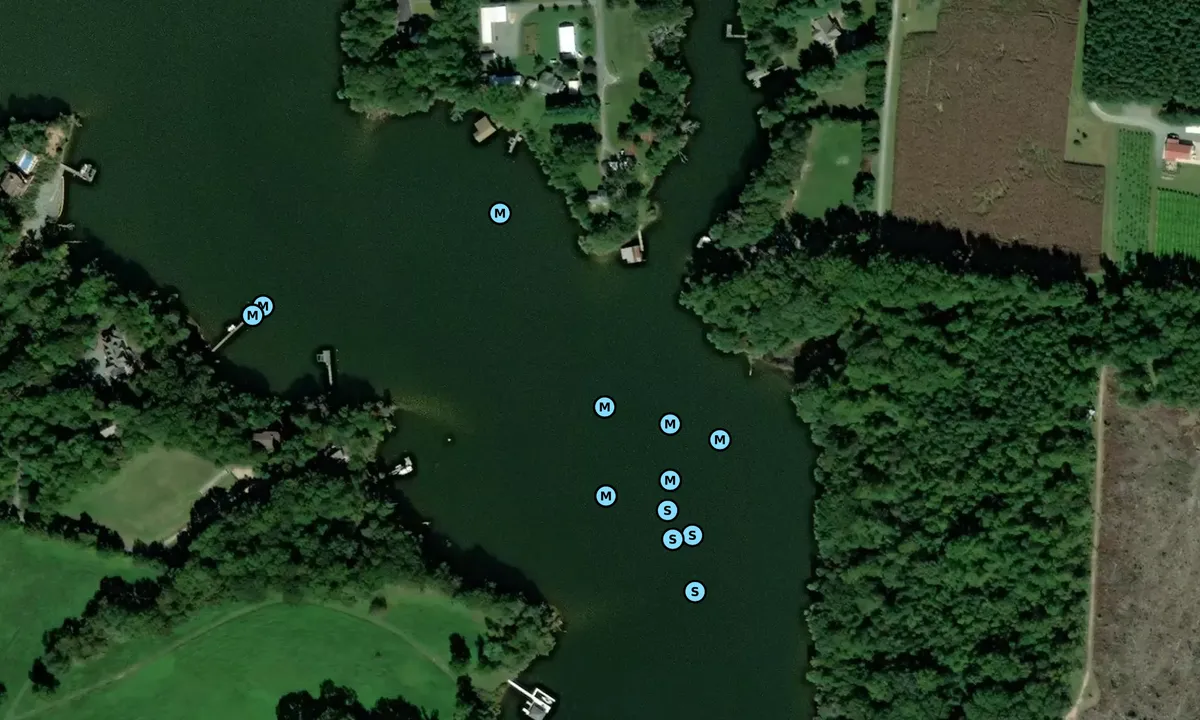This screenshot has height=720, width=1200.
Task: Select the M marker closest to the eastern shore
Action: coord(720,440)
